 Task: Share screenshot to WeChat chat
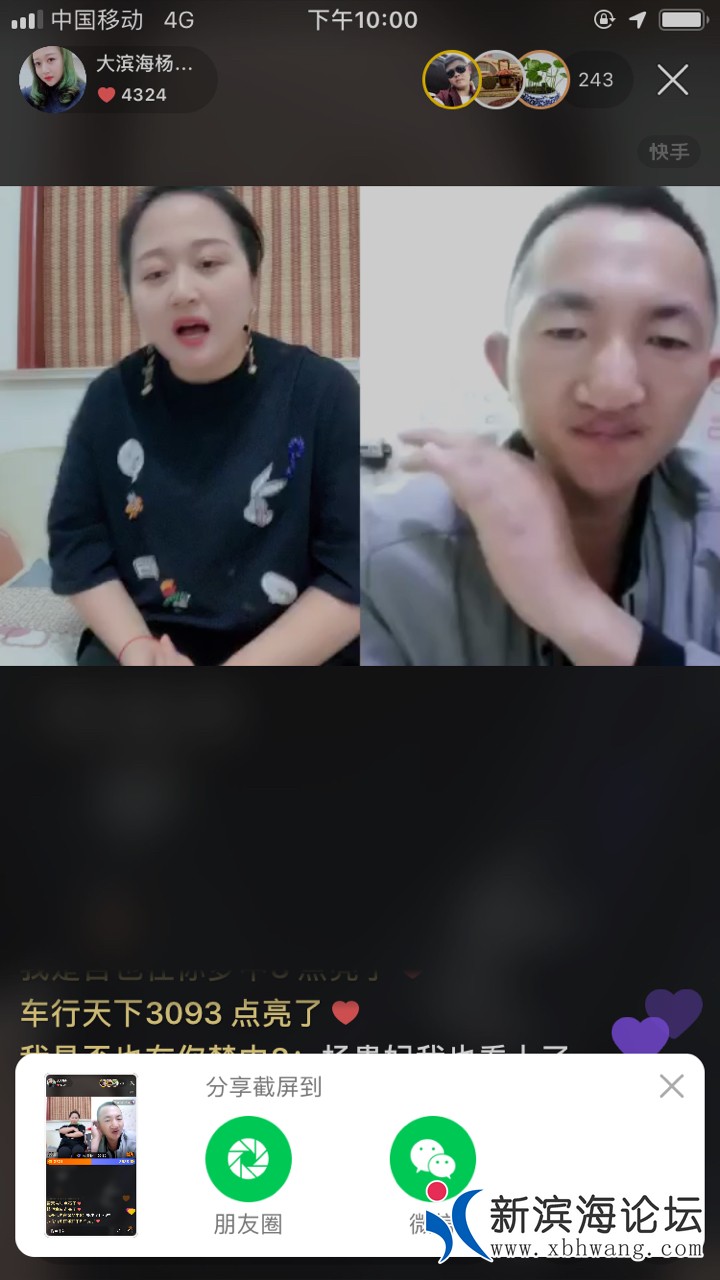[x=432, y=1160]
